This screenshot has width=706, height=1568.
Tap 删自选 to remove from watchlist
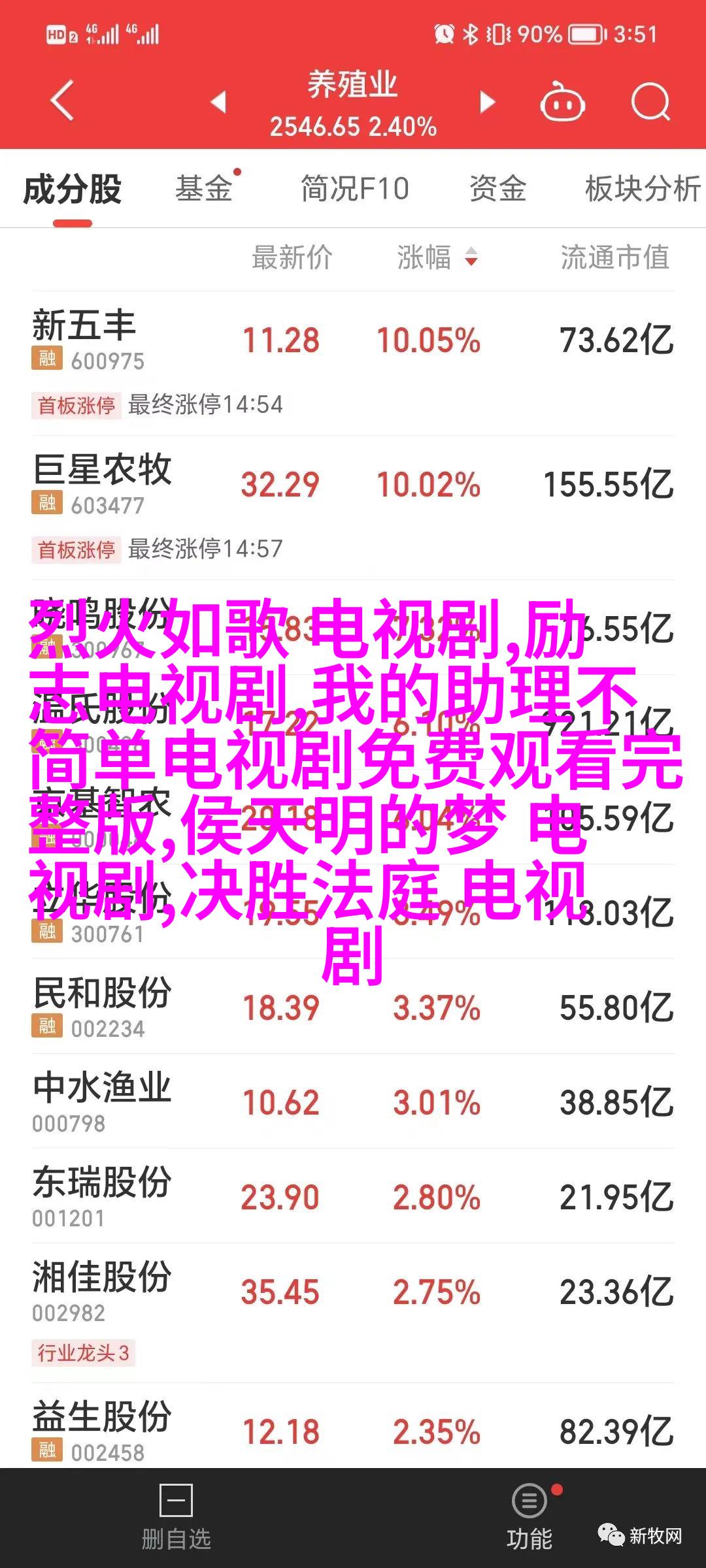click(x=176, y=1518)
